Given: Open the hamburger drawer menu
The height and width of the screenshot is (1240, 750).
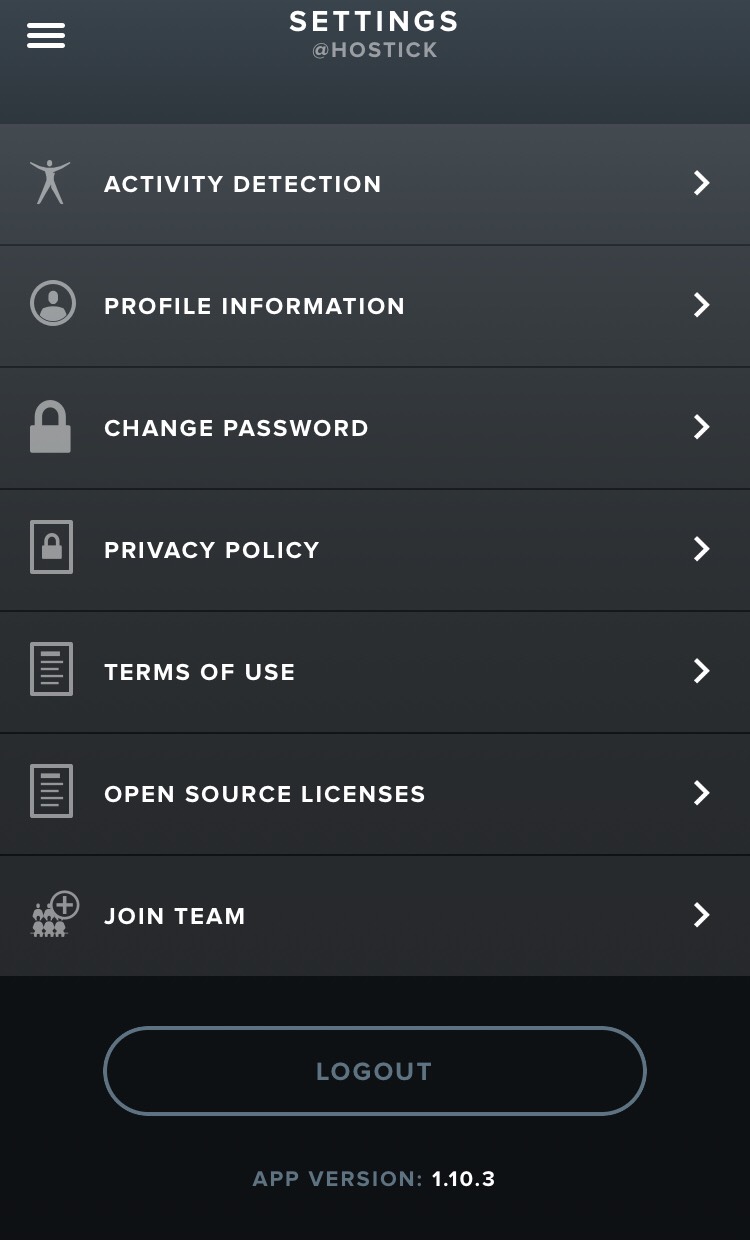Looking at the screenshot, I should point(46,35).
